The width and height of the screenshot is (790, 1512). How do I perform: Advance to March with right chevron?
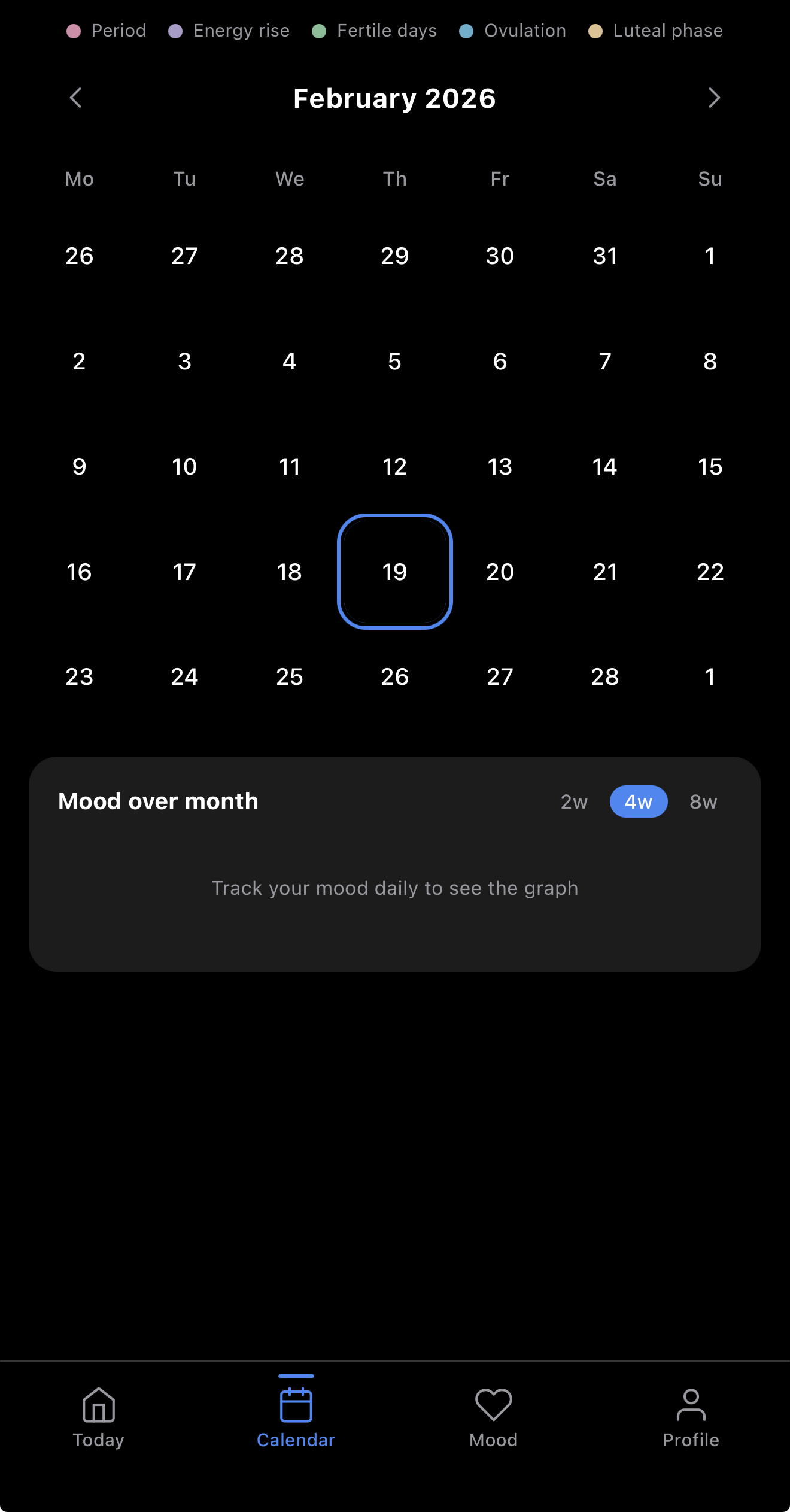(713, 98)
